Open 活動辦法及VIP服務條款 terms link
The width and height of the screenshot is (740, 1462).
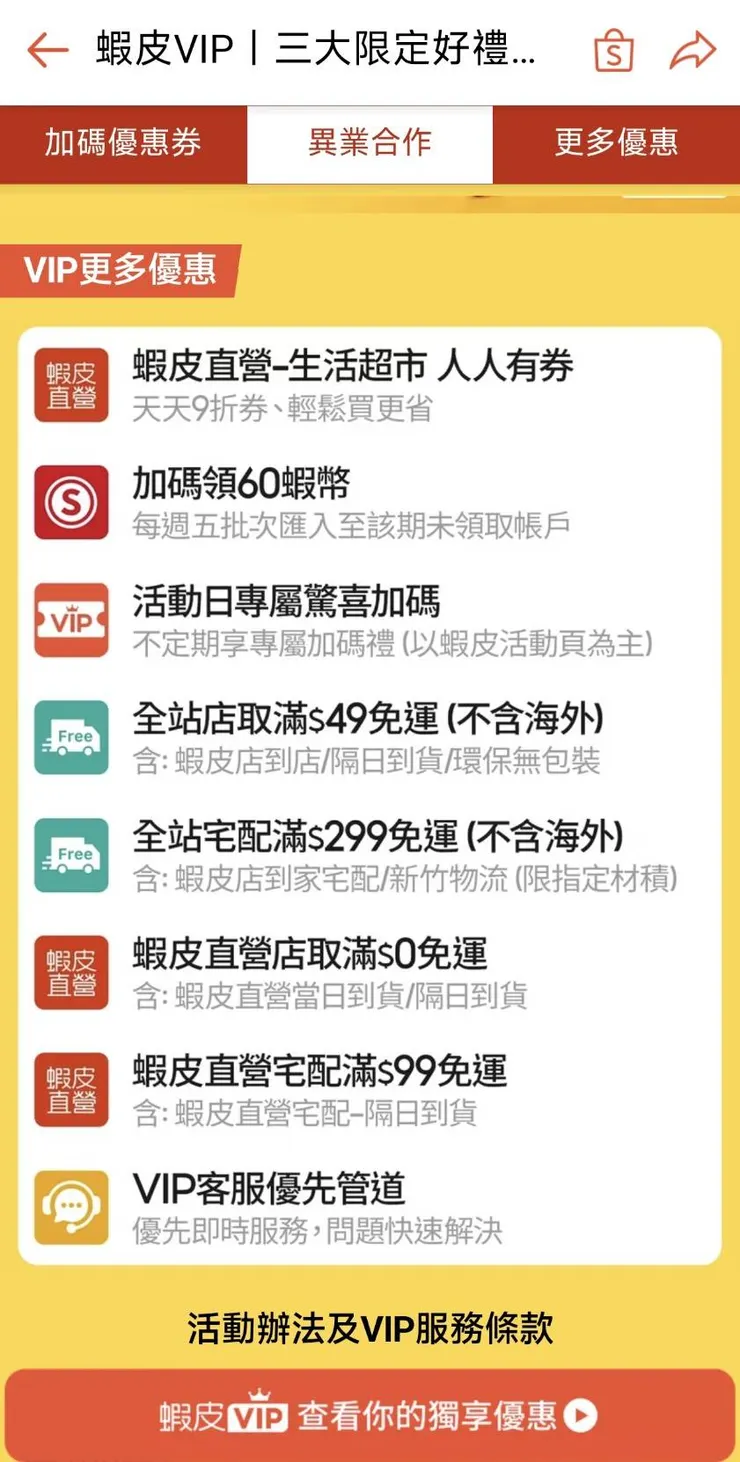coord(370,1330)
